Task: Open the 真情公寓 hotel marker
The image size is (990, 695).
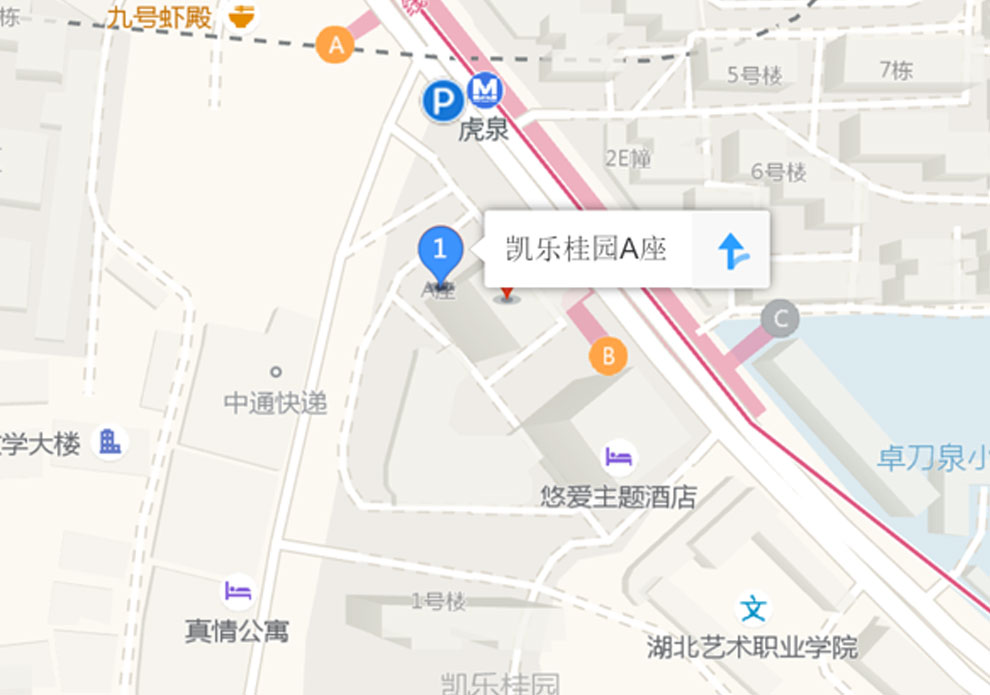Action: [238, 591]
